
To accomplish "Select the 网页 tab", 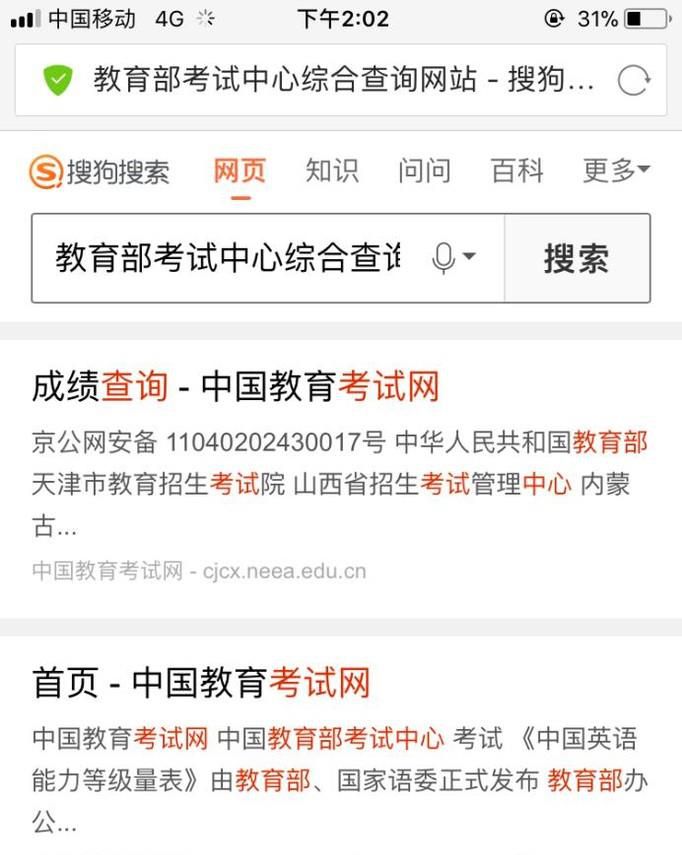I will point(240,171).
